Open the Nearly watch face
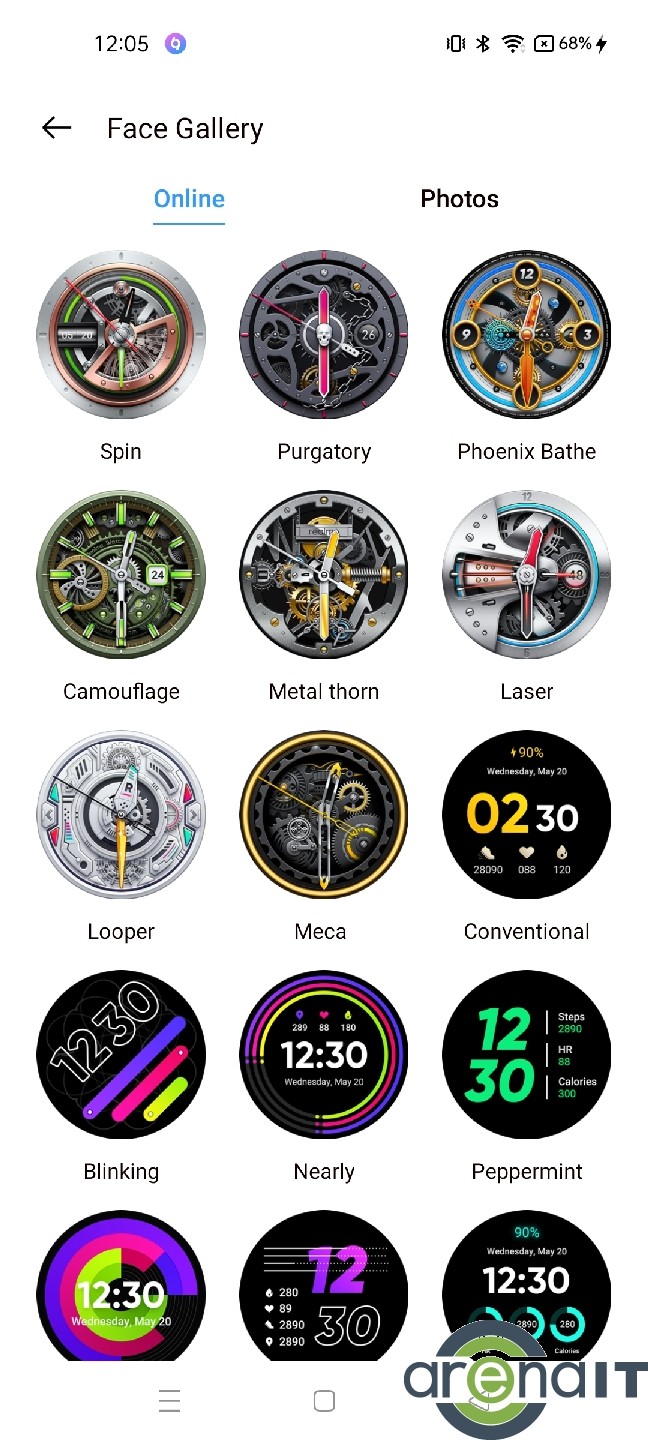The image size is (648, 1440). pyautogui.click(x=324, y=1054)
